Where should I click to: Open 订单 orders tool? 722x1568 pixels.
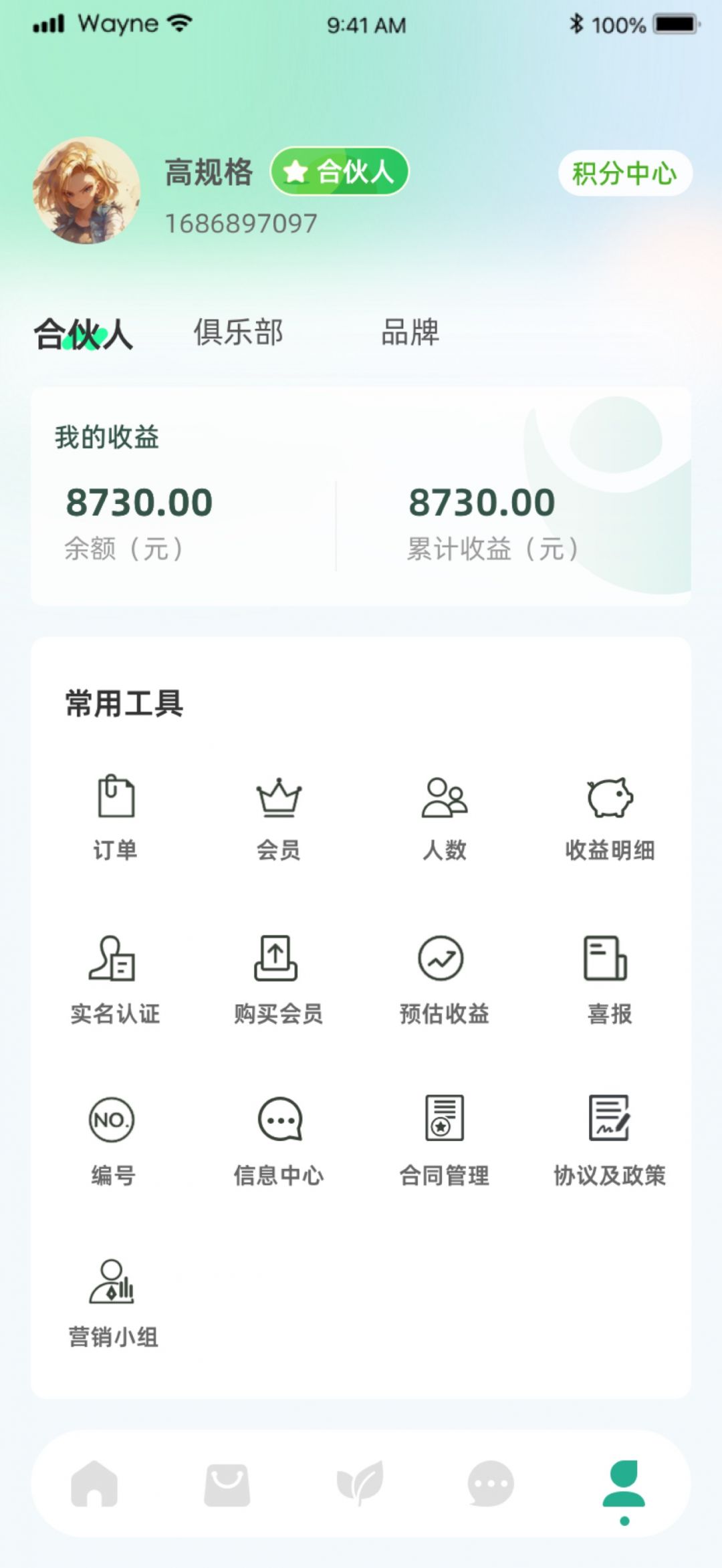coord(116,817)
